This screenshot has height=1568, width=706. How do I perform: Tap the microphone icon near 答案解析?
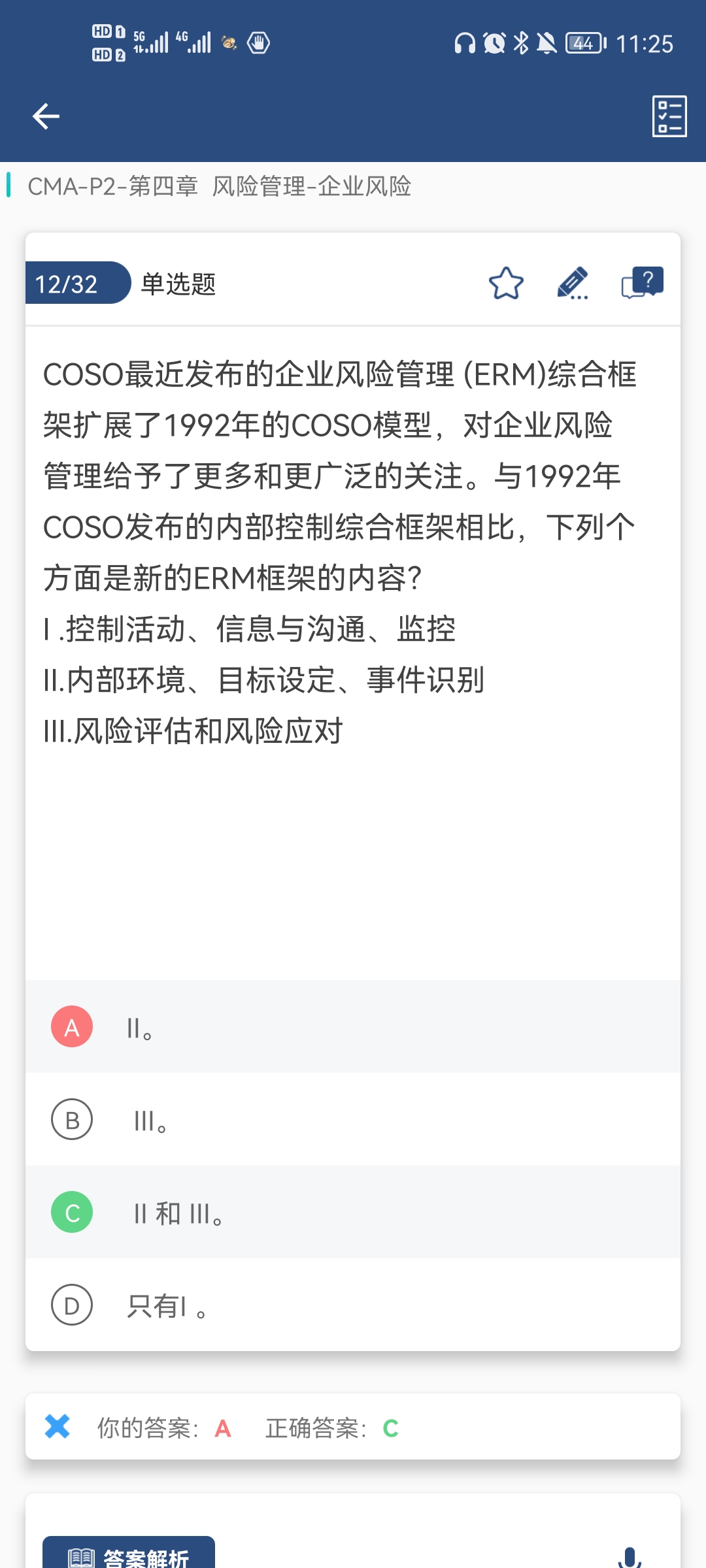(x=629, y=1558)
